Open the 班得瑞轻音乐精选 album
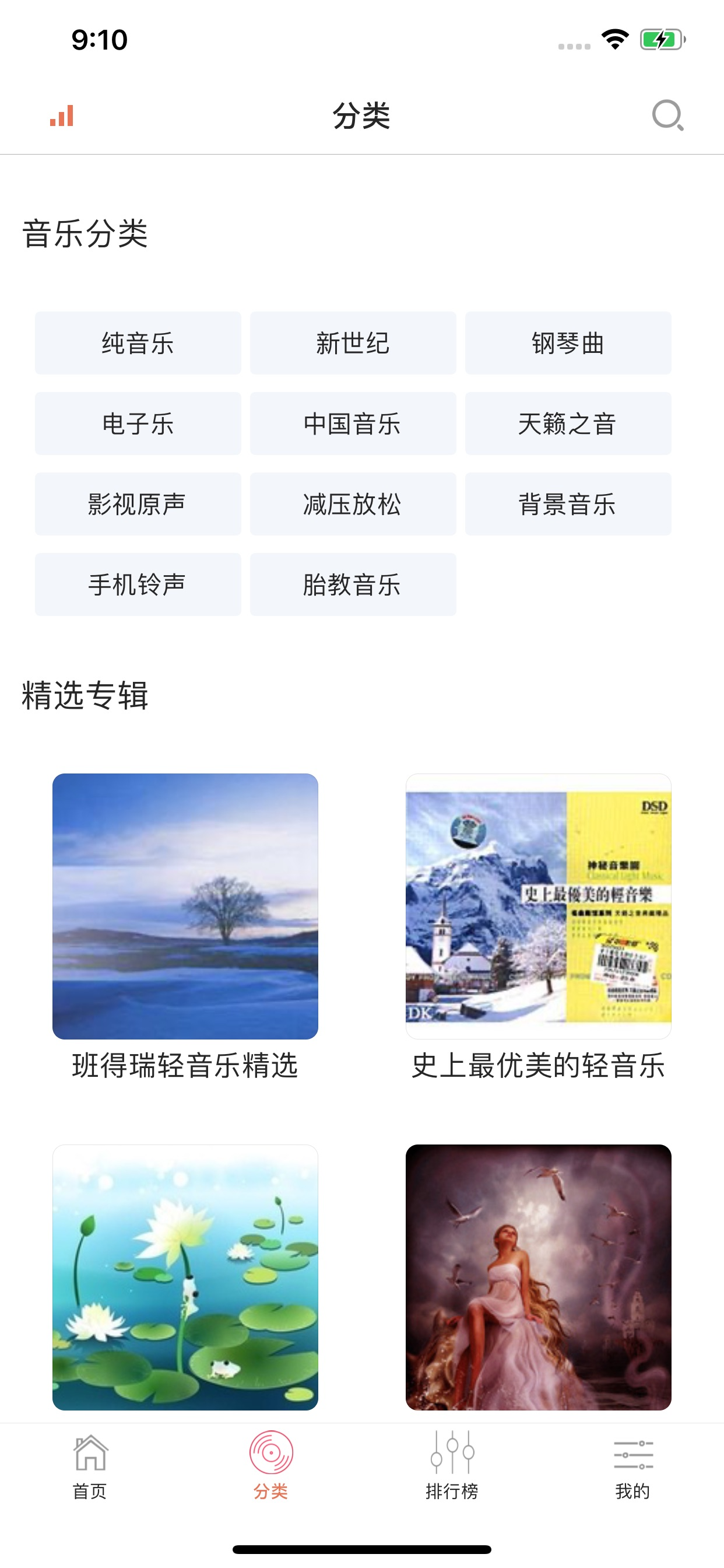 pos(185,907)
